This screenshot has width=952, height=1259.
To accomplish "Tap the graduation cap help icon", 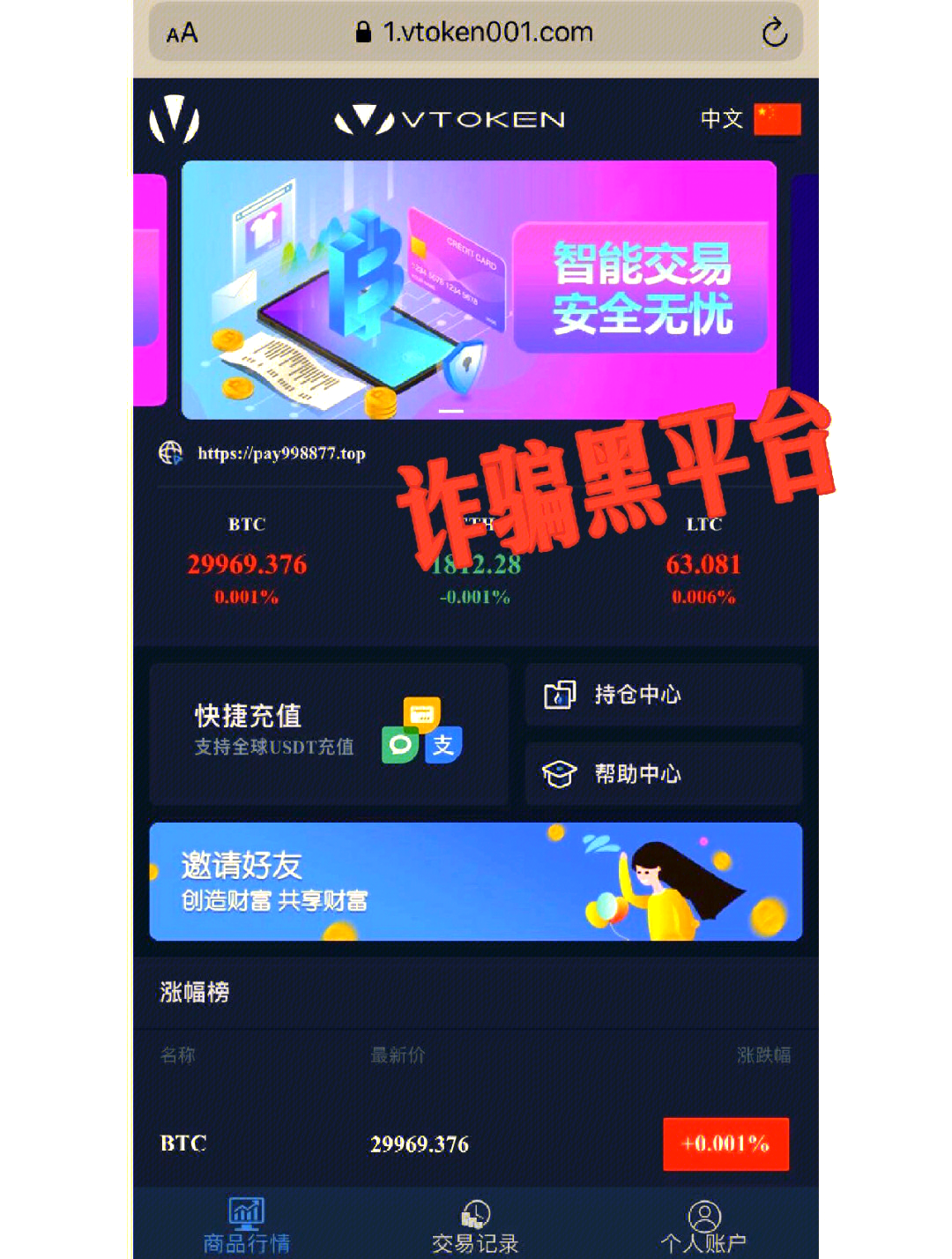I will 558,773.
